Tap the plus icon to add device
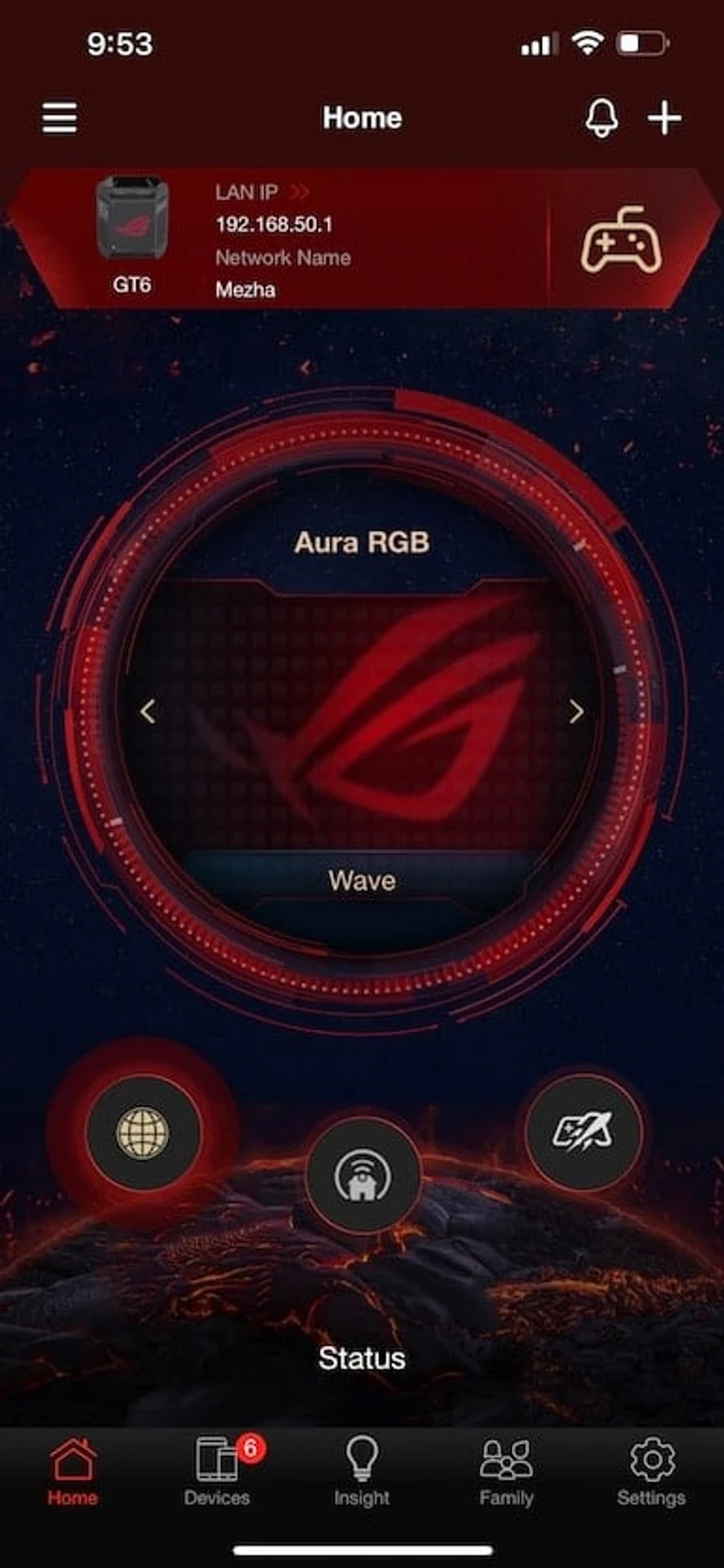The image size is (724, 1568). (664, 118)
